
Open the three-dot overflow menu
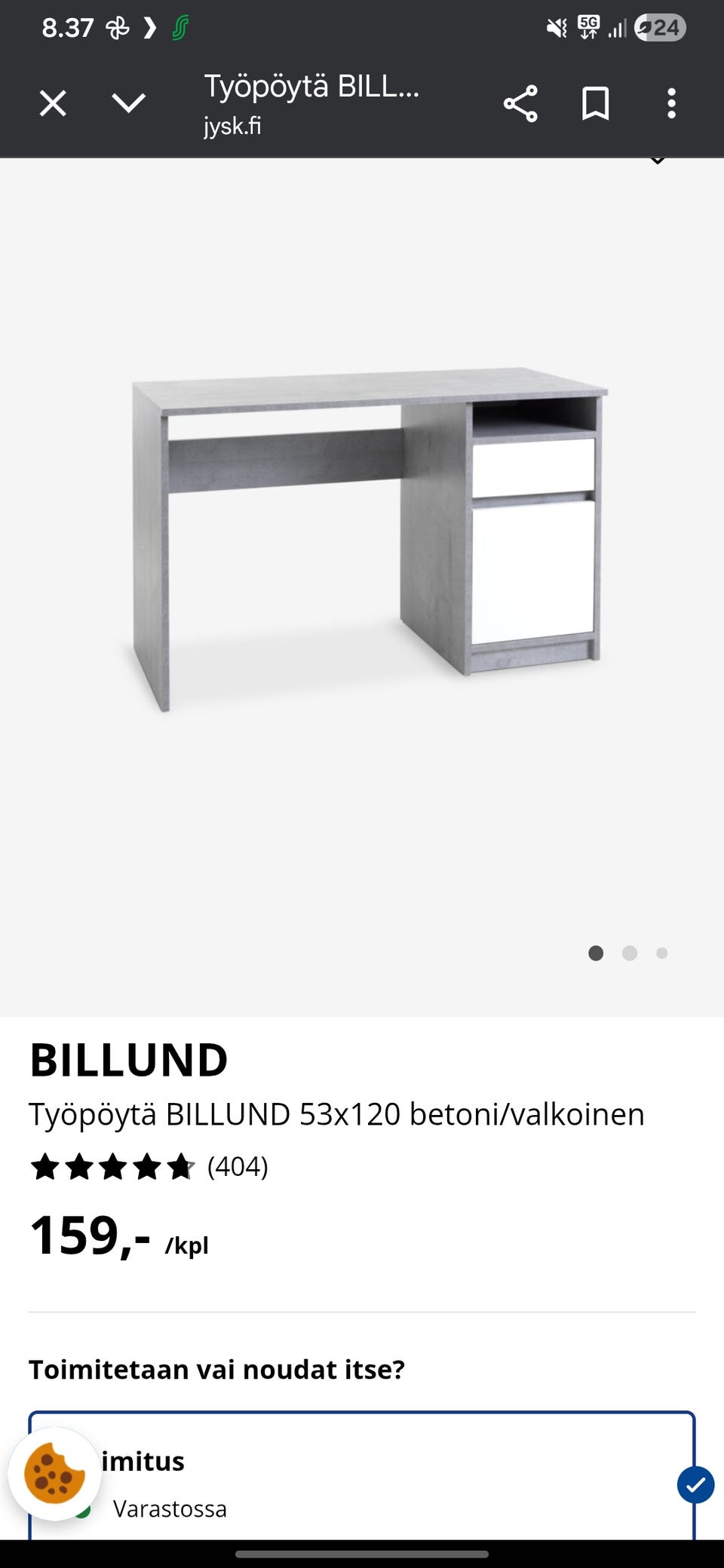pos(671,103)
